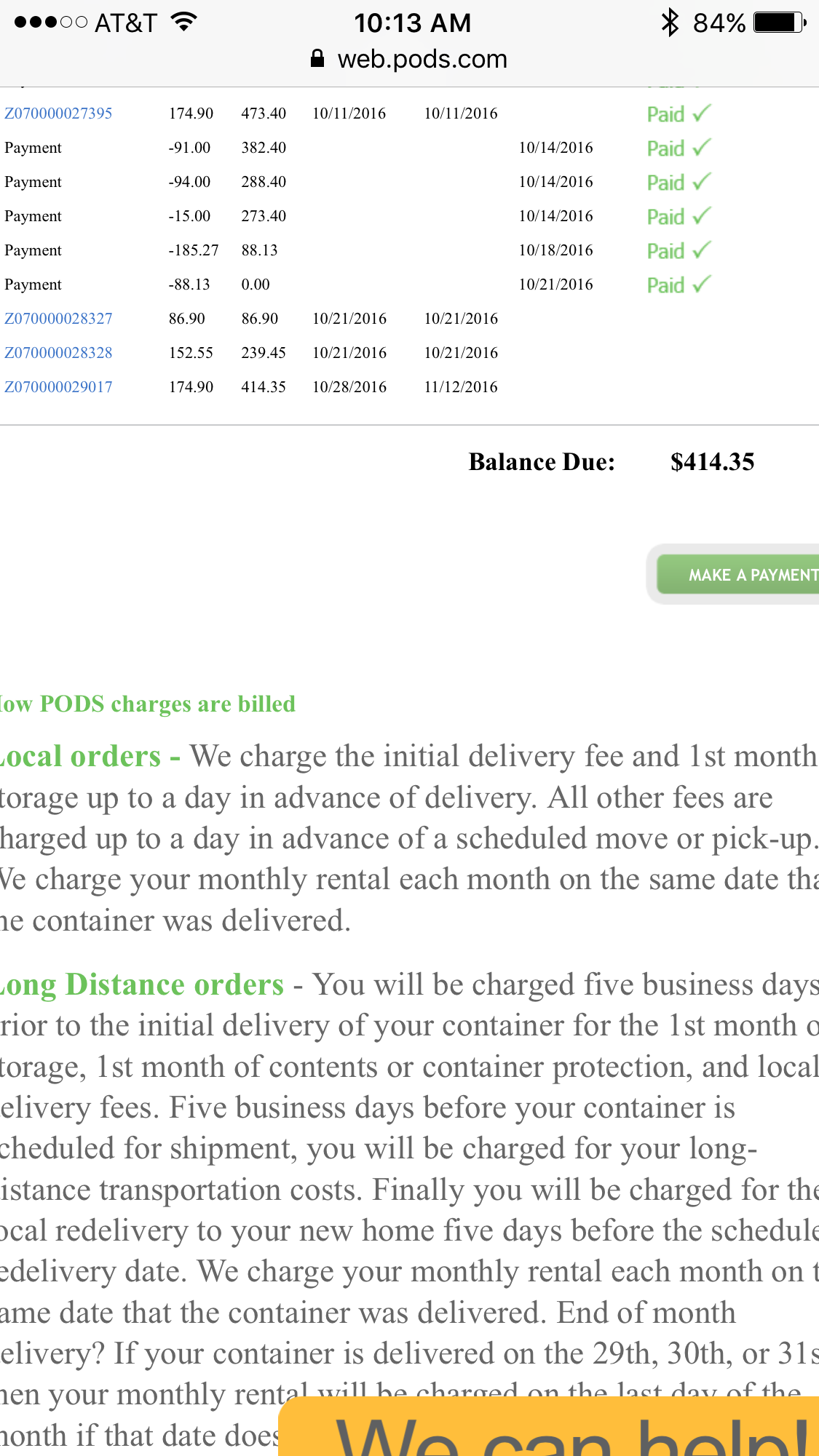Open the We can help banner
Image resolution: width=819 pixels, height=1456 pixels.
pyautogui.click(x=549, y=1427)
